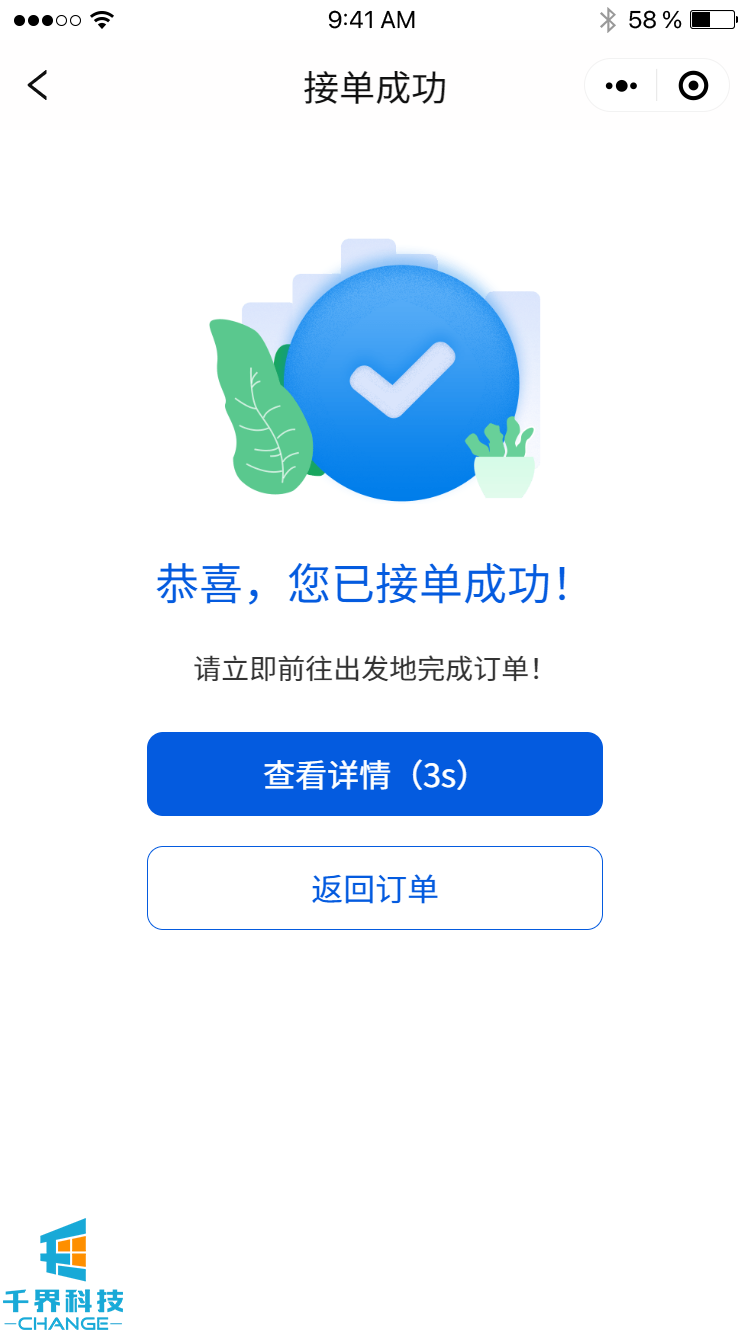
Task: Open the mini program more-options menu
Action: (x=621, y=86)
